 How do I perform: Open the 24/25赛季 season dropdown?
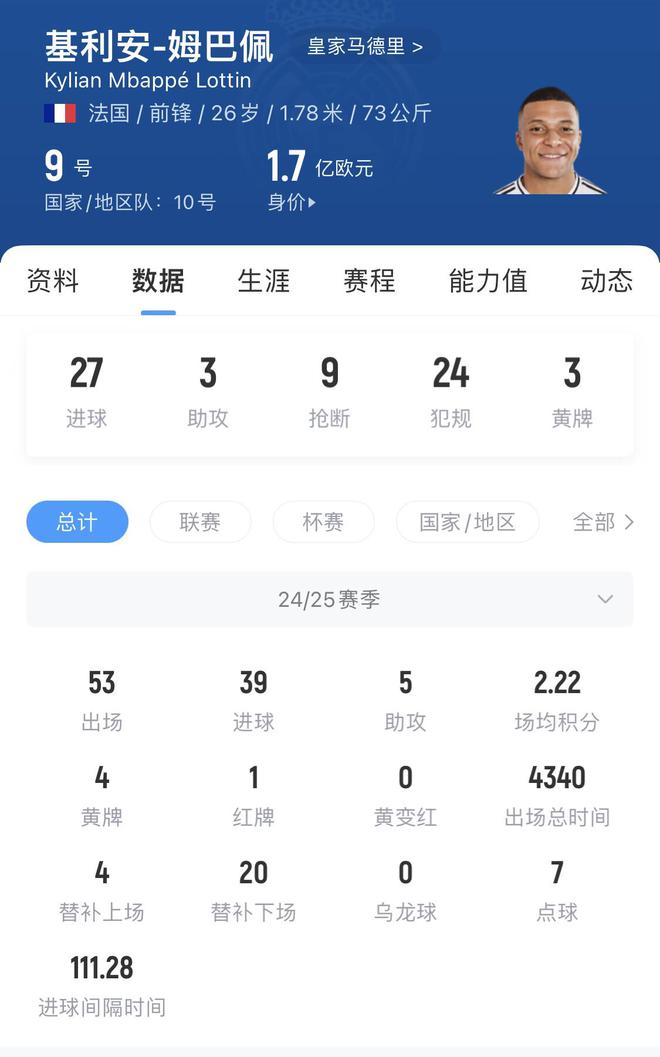330,600
